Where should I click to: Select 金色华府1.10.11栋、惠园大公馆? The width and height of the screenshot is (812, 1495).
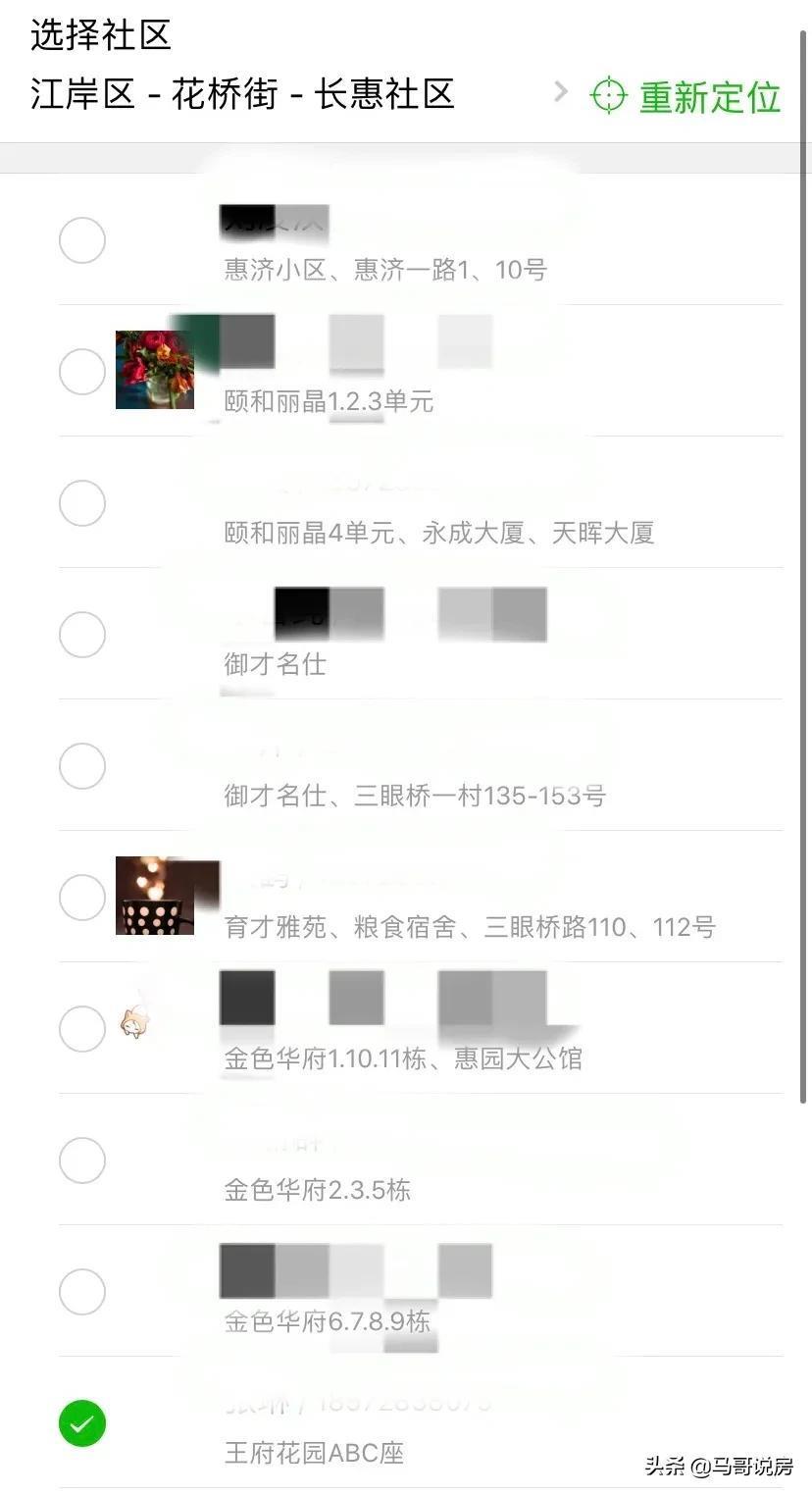click(x=82, y=1029)
